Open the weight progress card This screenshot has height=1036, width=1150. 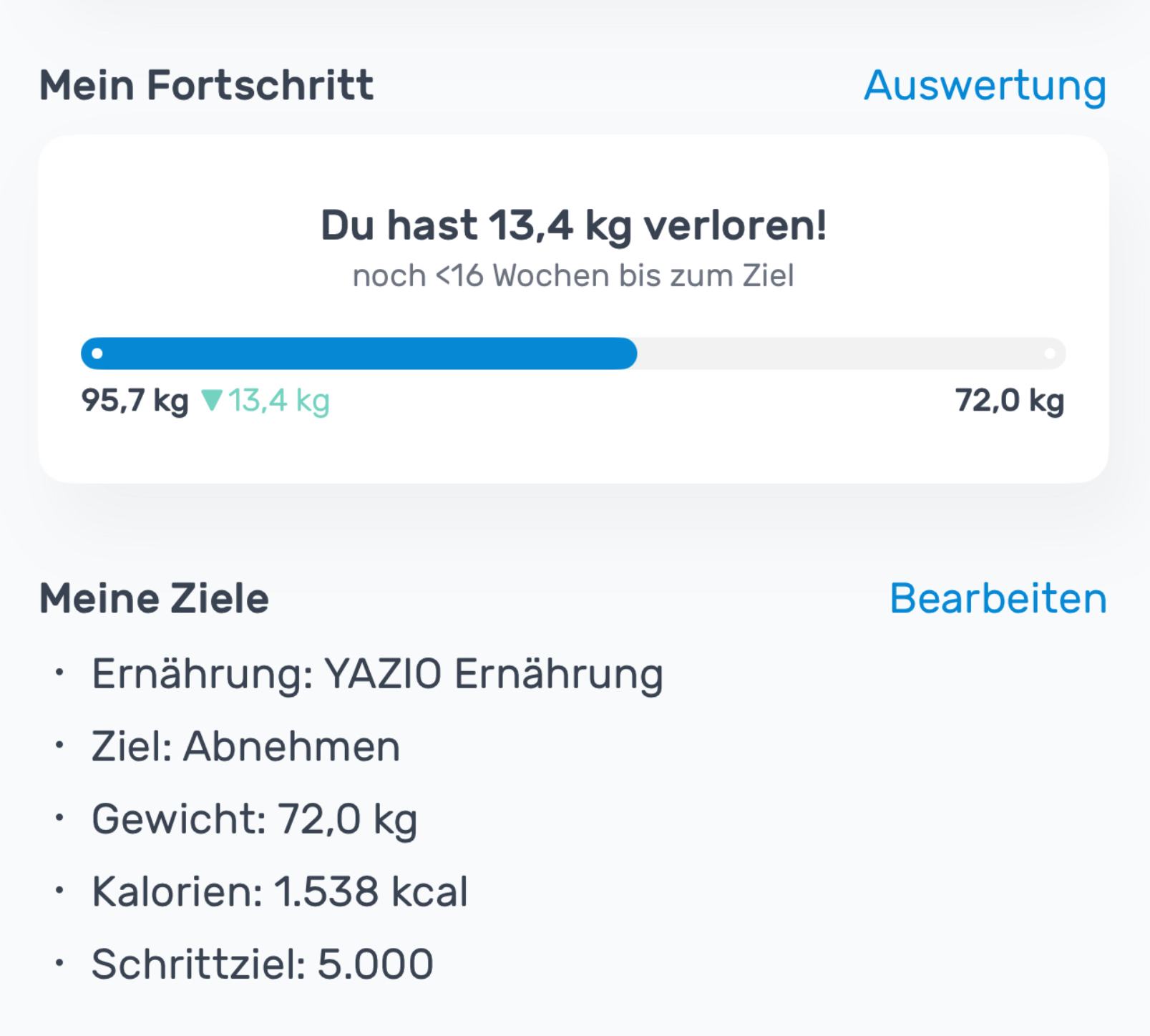click(573, 309)
